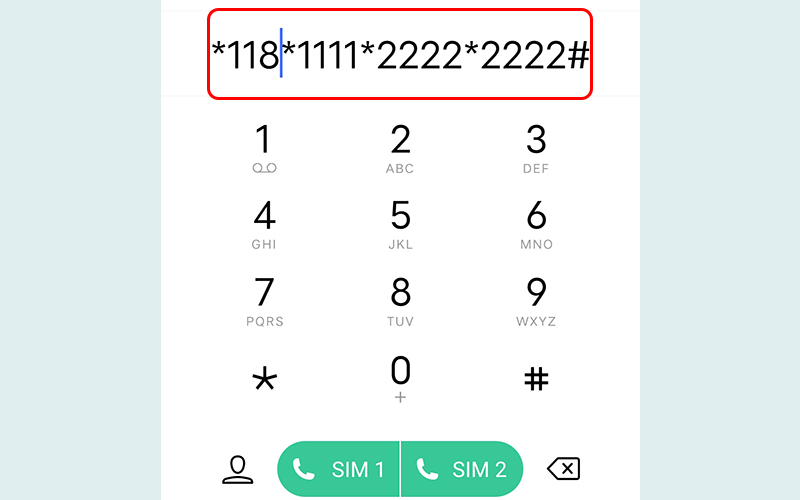
Task: Call using SIM 1
Action: (x=338, y=469)
